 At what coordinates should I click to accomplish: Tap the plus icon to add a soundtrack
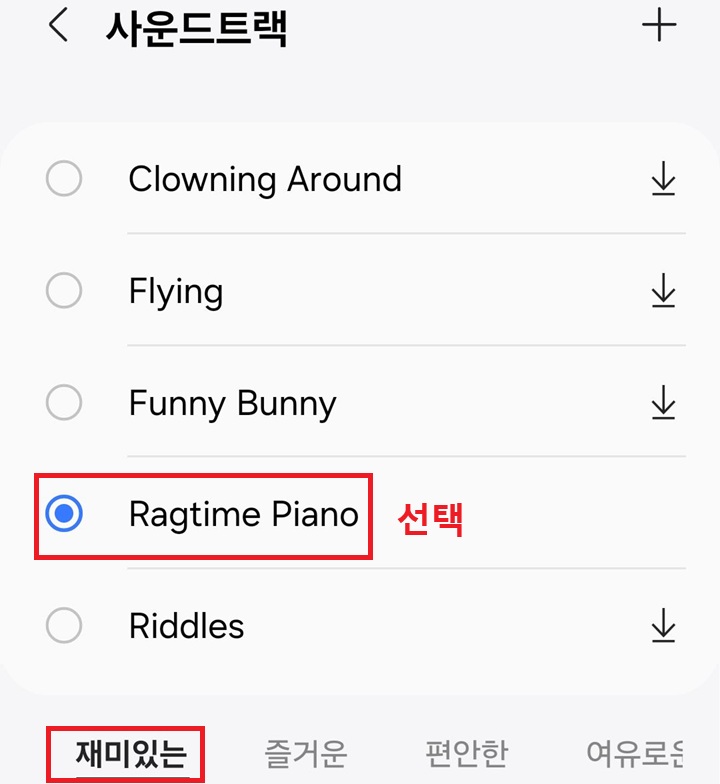pyautogui.click(x=660, y=26)
